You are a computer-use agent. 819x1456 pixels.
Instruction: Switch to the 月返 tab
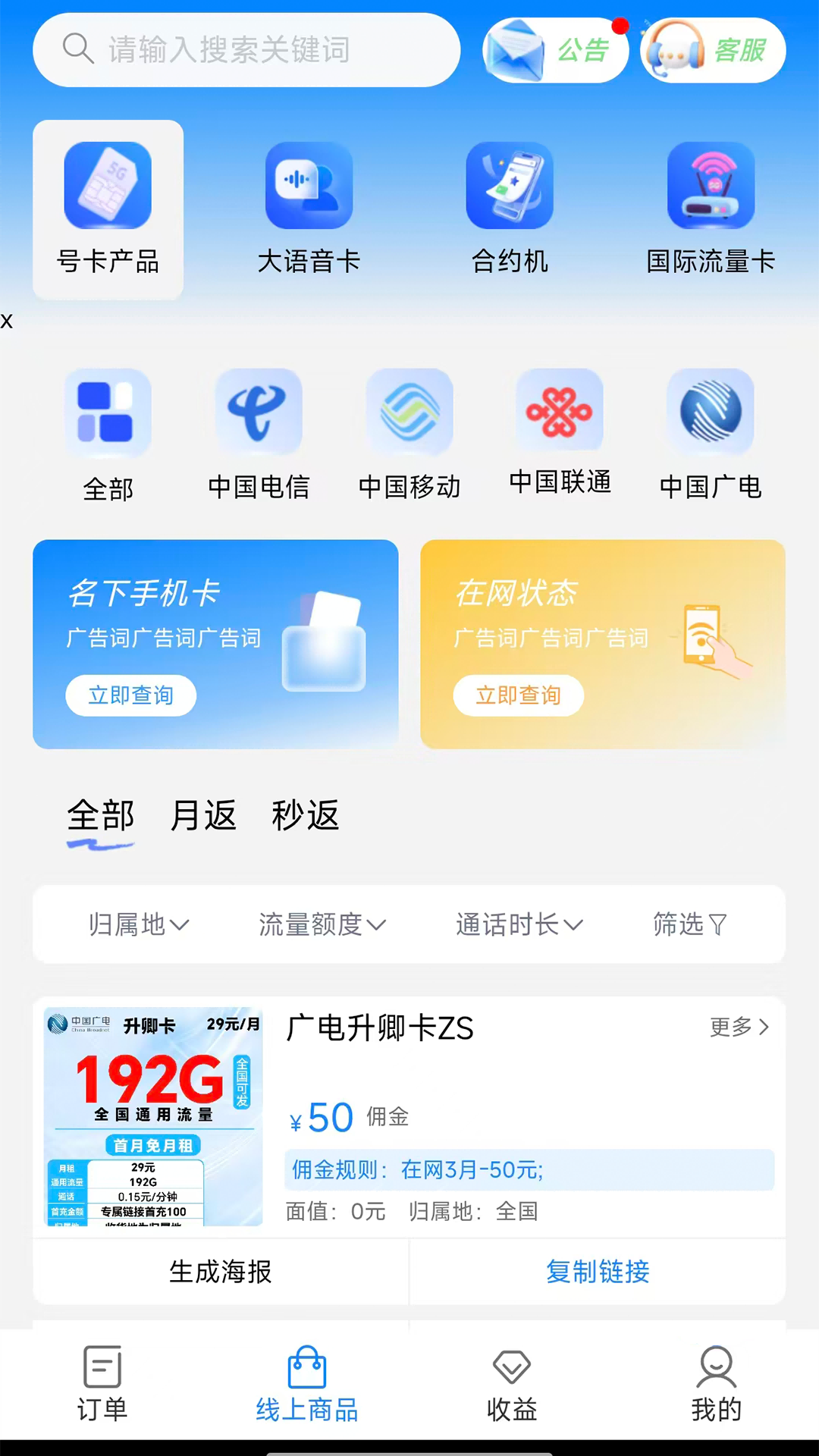click(x=202, y=816)
